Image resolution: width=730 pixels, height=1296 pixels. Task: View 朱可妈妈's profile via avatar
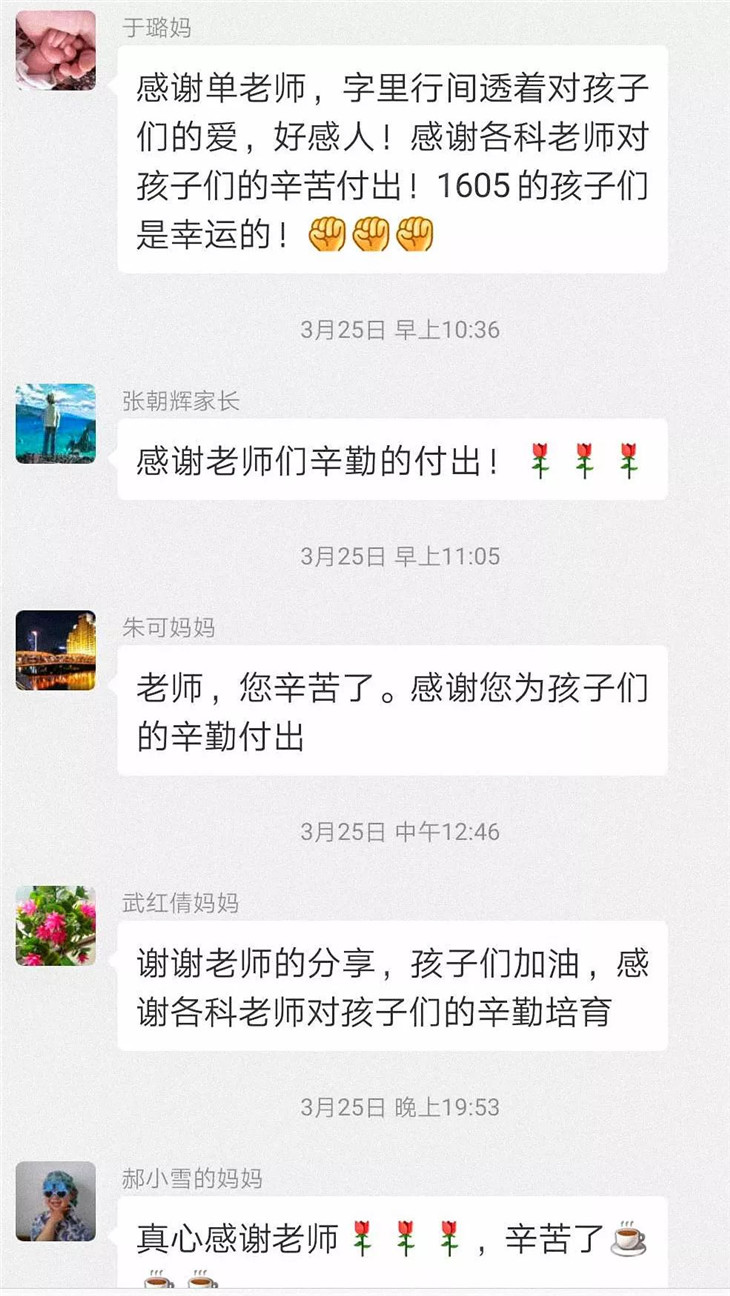(56, 650)
